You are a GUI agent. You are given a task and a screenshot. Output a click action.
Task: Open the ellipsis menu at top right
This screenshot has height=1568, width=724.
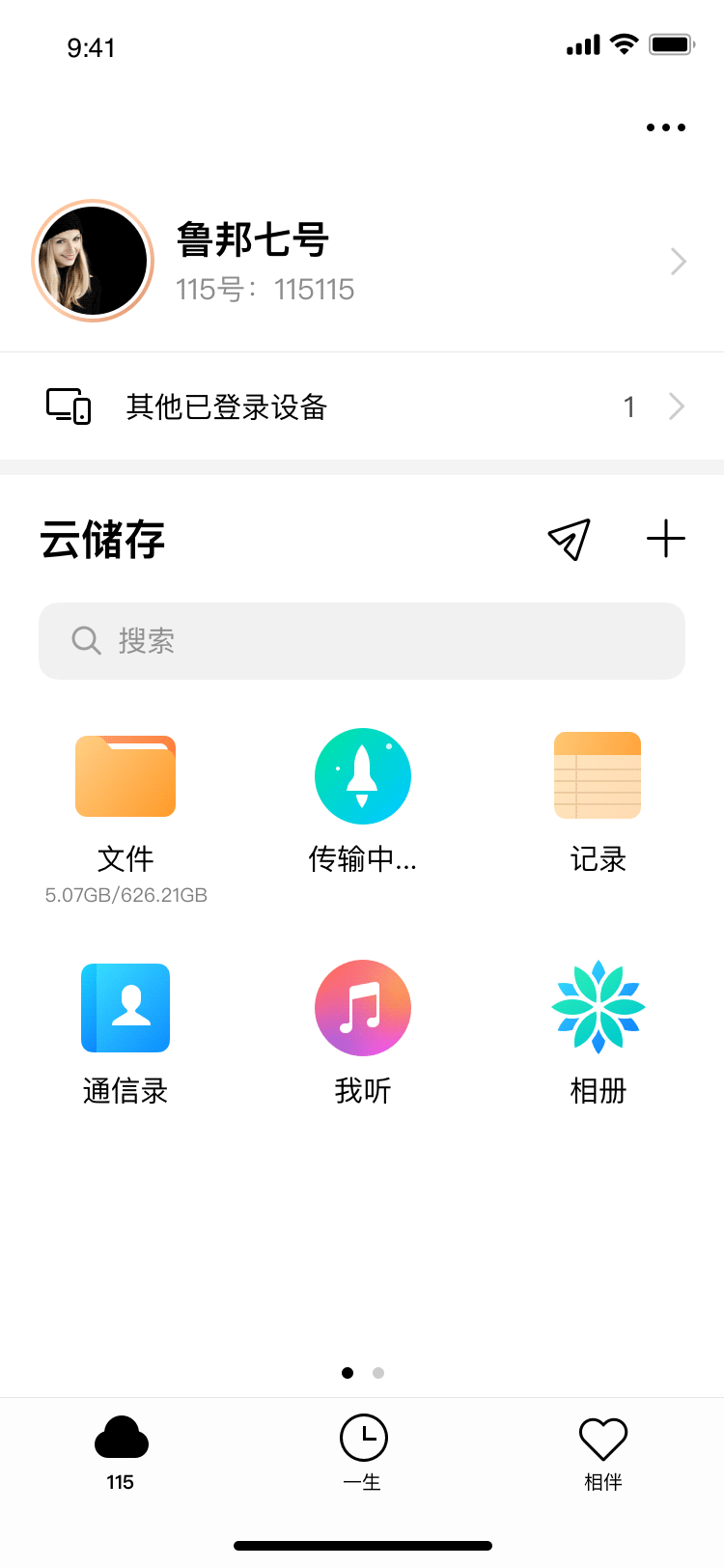click(x=665, y=126)
